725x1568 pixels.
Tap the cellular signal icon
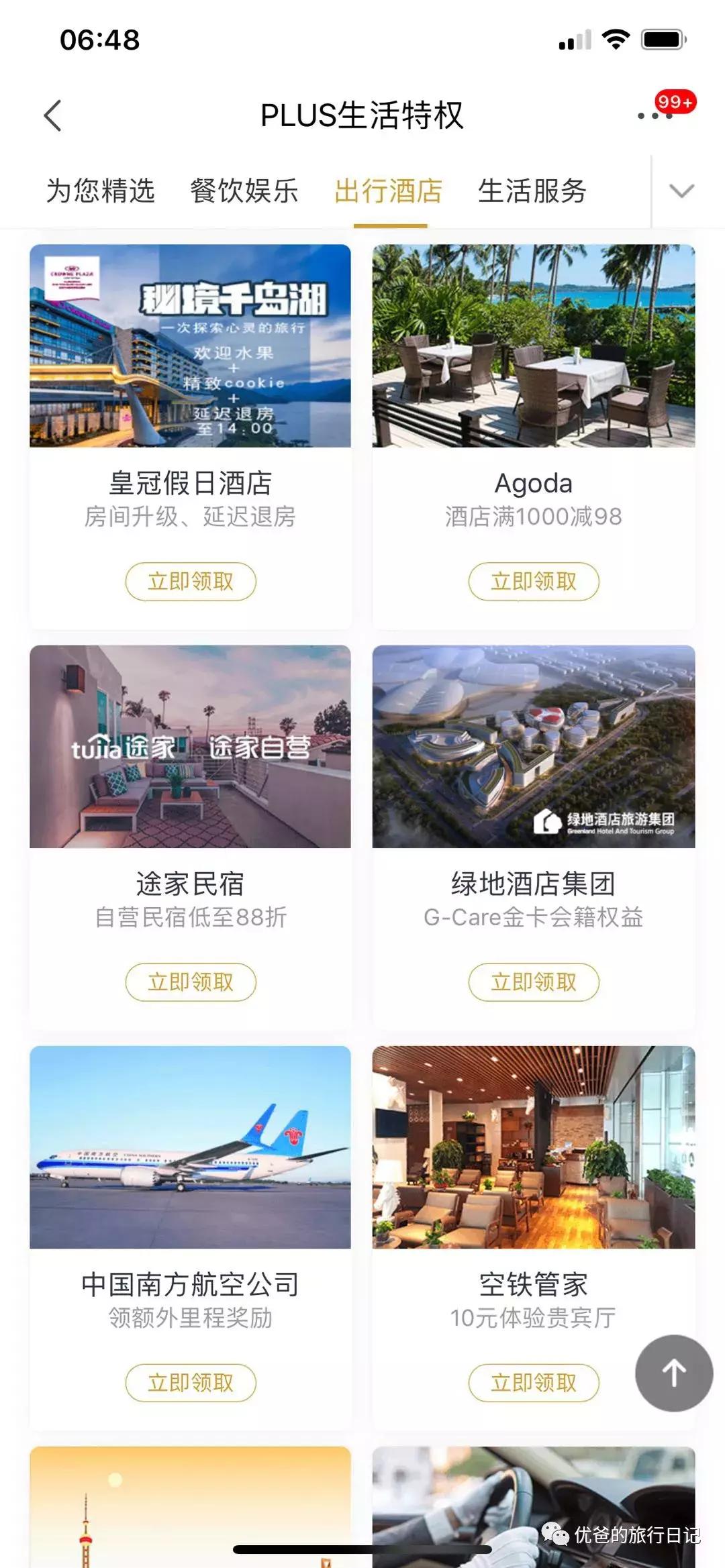click(575, 40)
